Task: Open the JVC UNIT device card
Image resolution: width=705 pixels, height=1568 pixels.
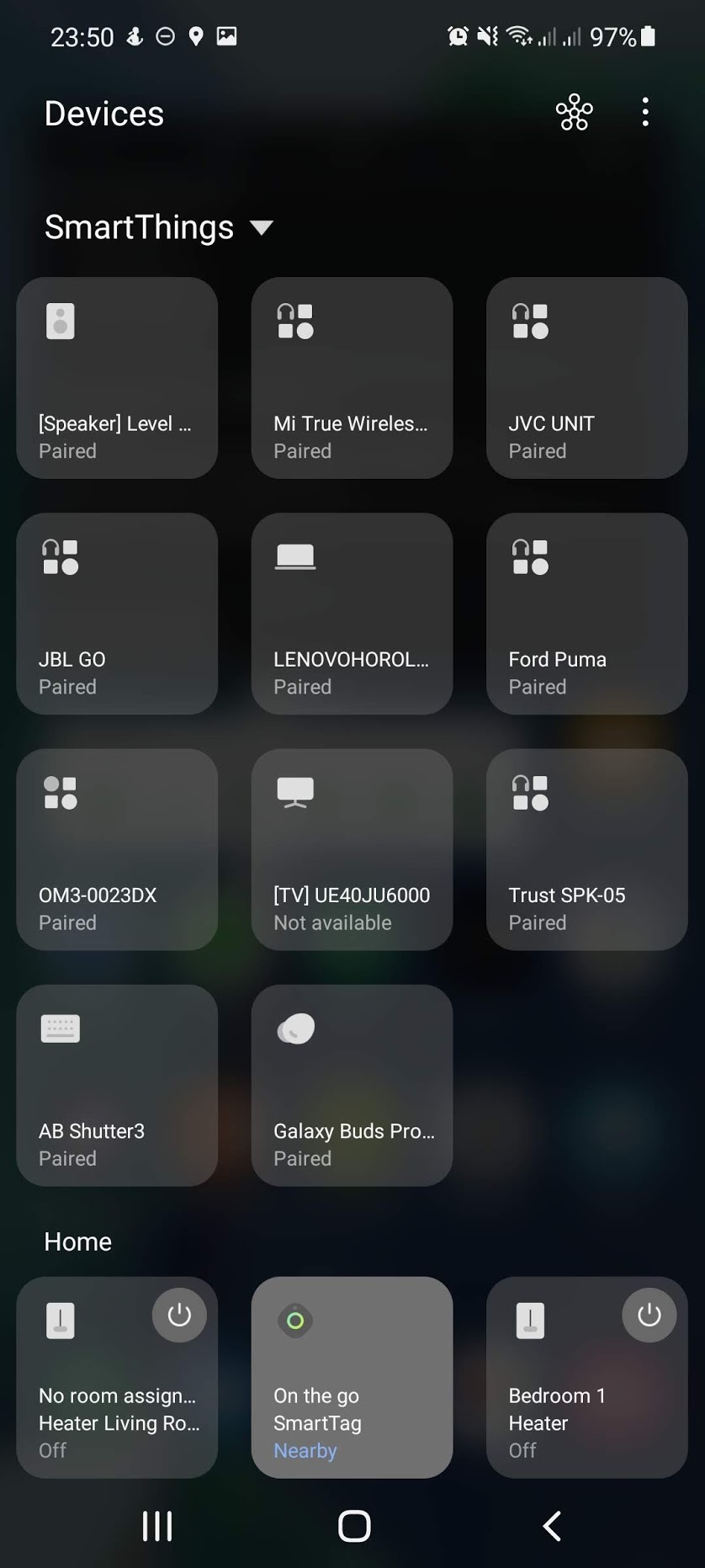Action: click(586, 378)
